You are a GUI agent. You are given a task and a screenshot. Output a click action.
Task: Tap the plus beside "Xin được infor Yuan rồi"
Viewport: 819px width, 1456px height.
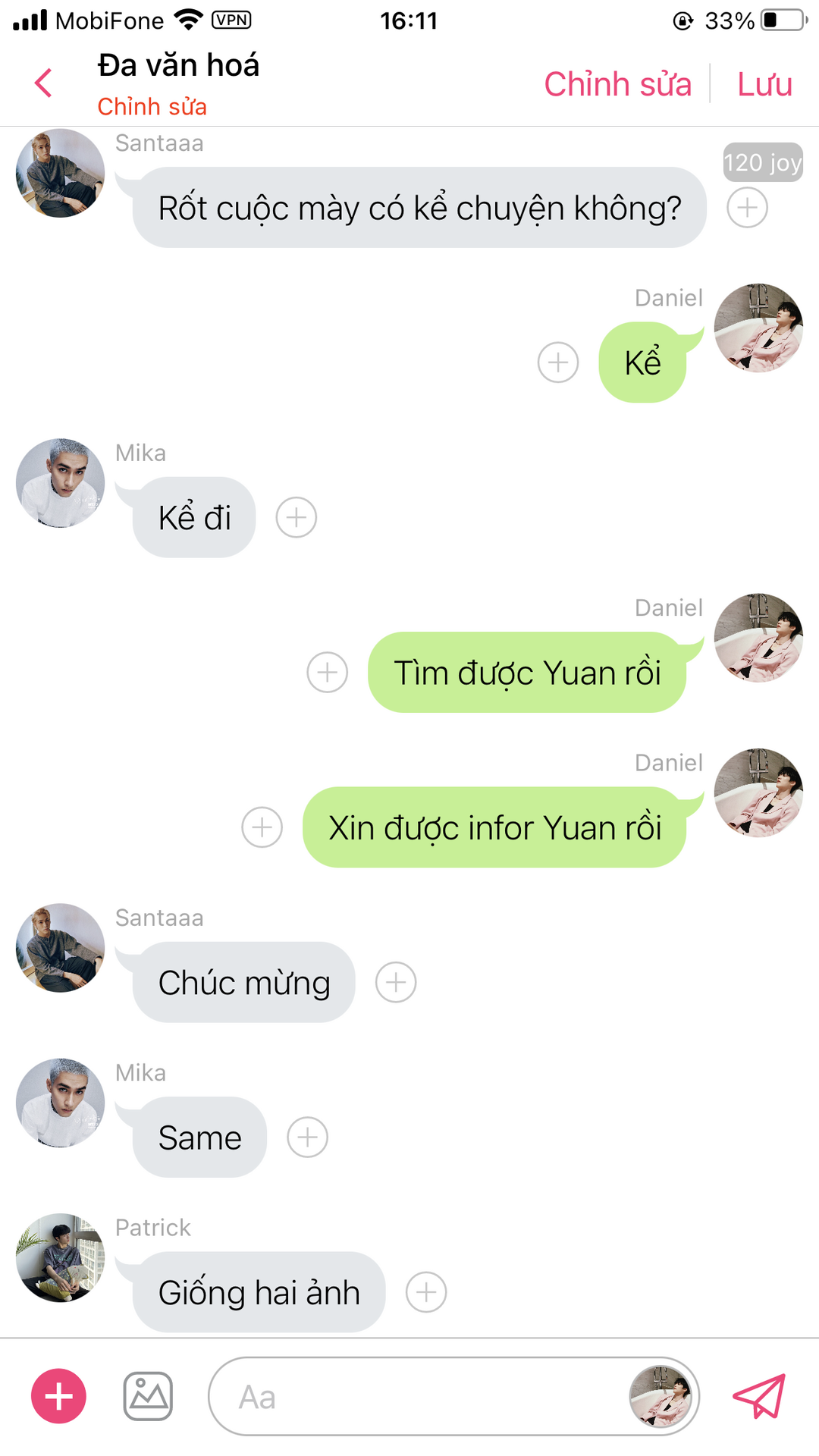coord(262,827)
